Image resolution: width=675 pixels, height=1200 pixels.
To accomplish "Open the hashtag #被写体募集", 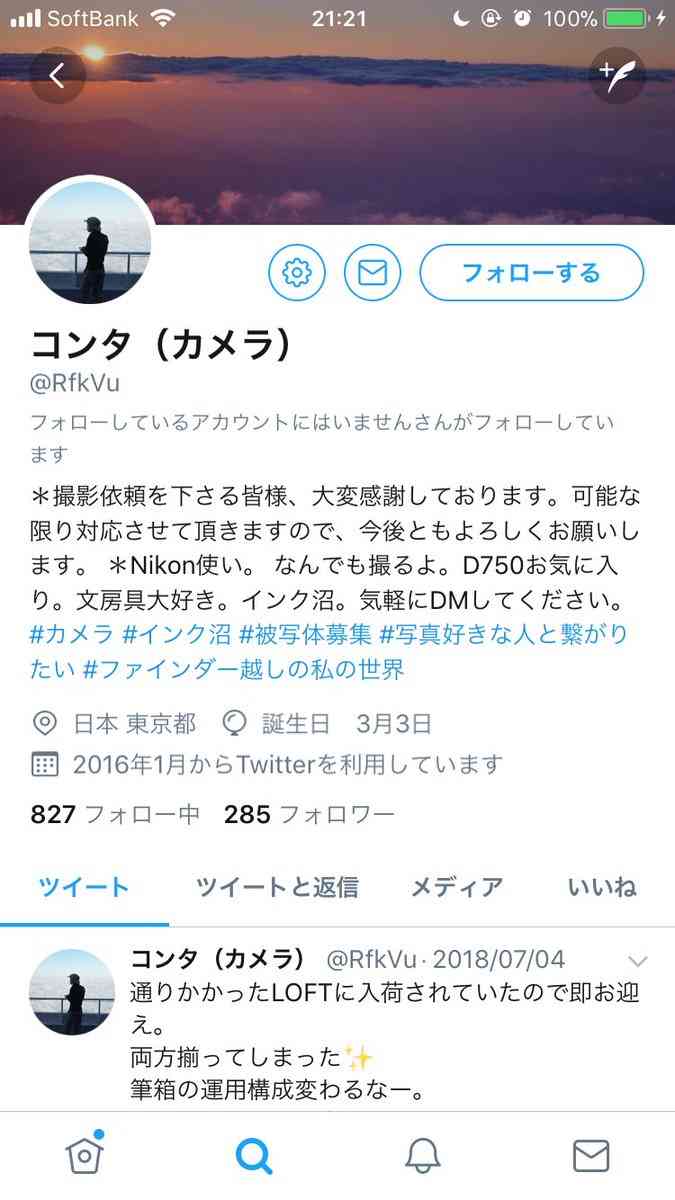I will pos(304,634).
